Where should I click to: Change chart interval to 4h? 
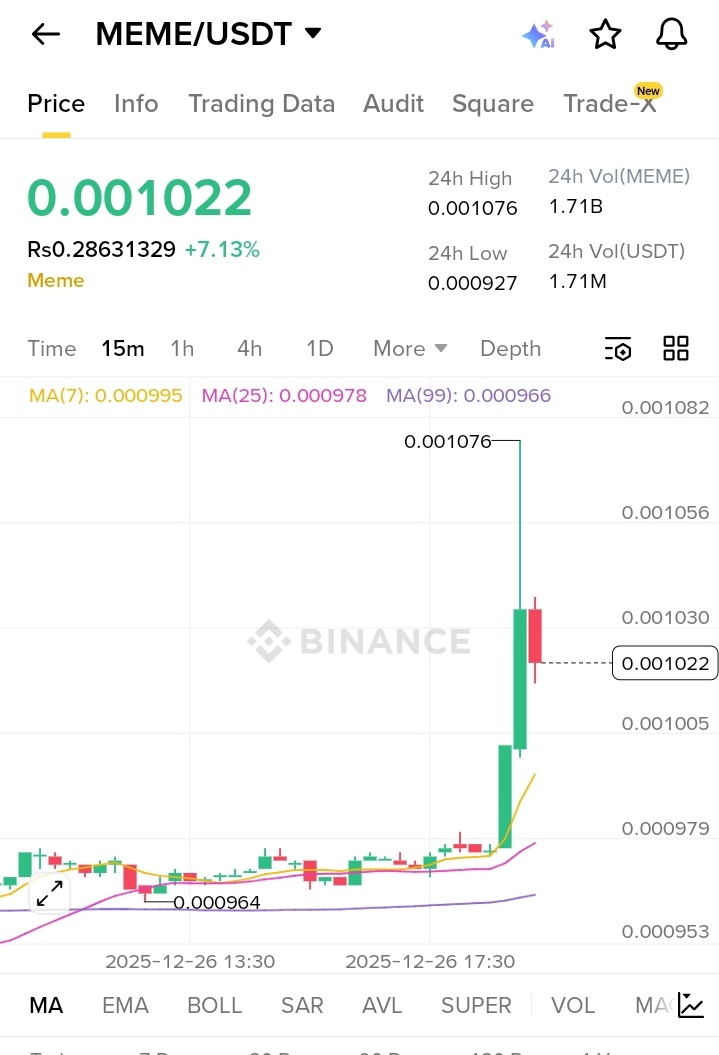point(249,349)
